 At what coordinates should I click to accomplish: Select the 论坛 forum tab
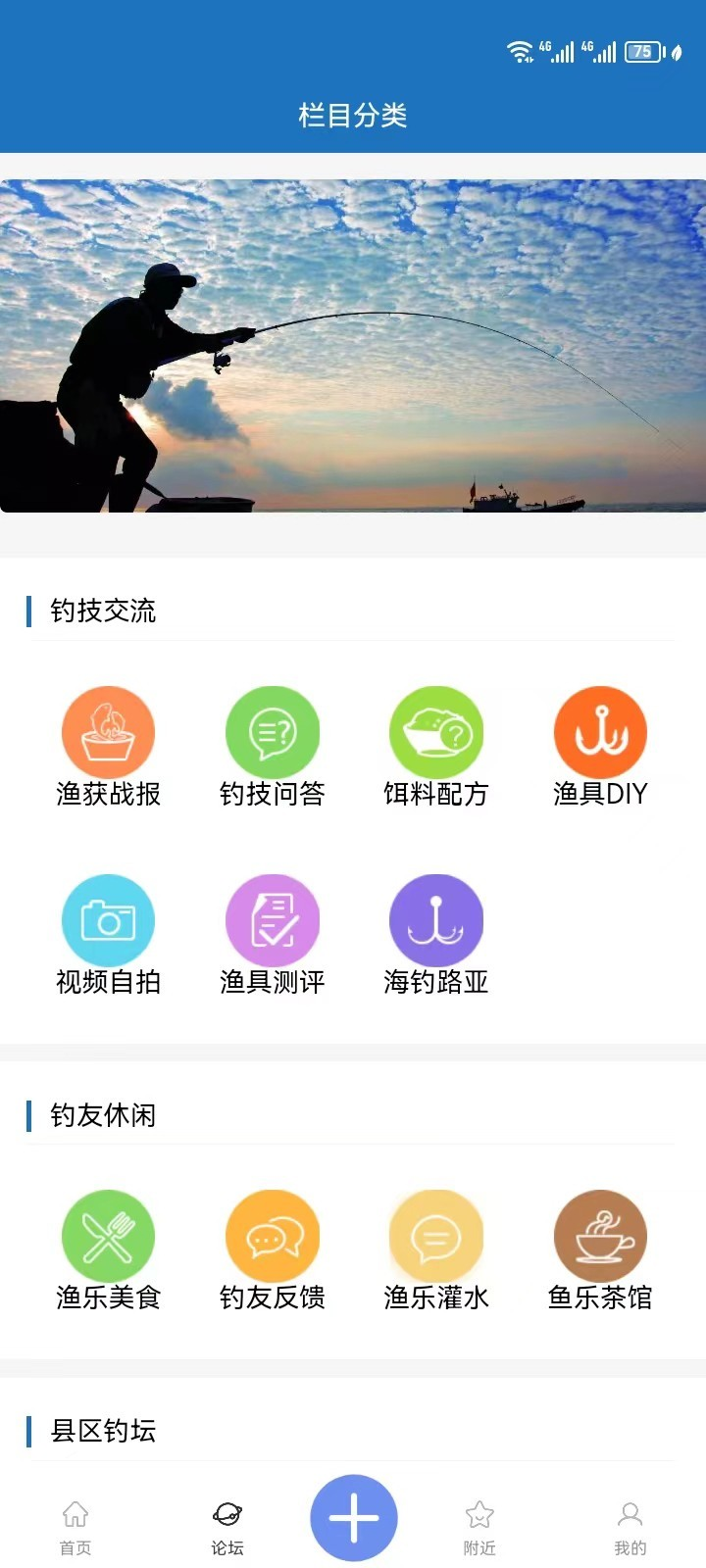pos(227,1519)
